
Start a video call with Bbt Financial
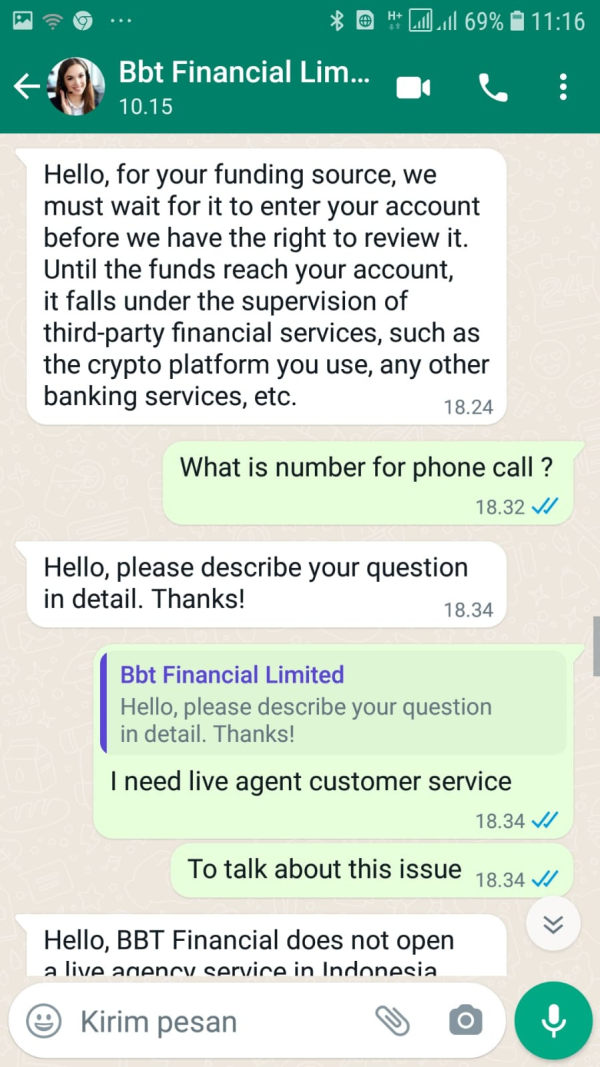[413, 88]
